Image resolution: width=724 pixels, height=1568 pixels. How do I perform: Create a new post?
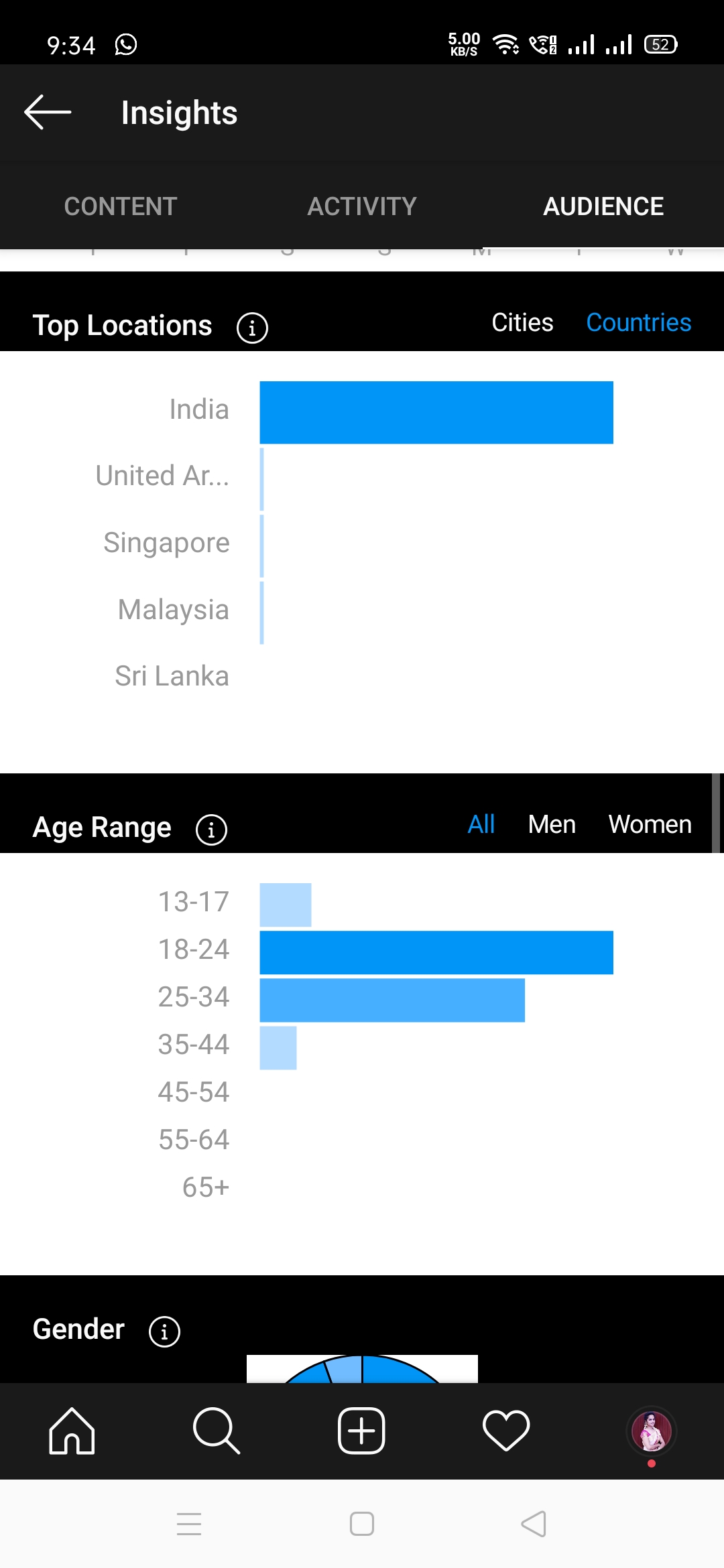click(x=361, y=1431)
